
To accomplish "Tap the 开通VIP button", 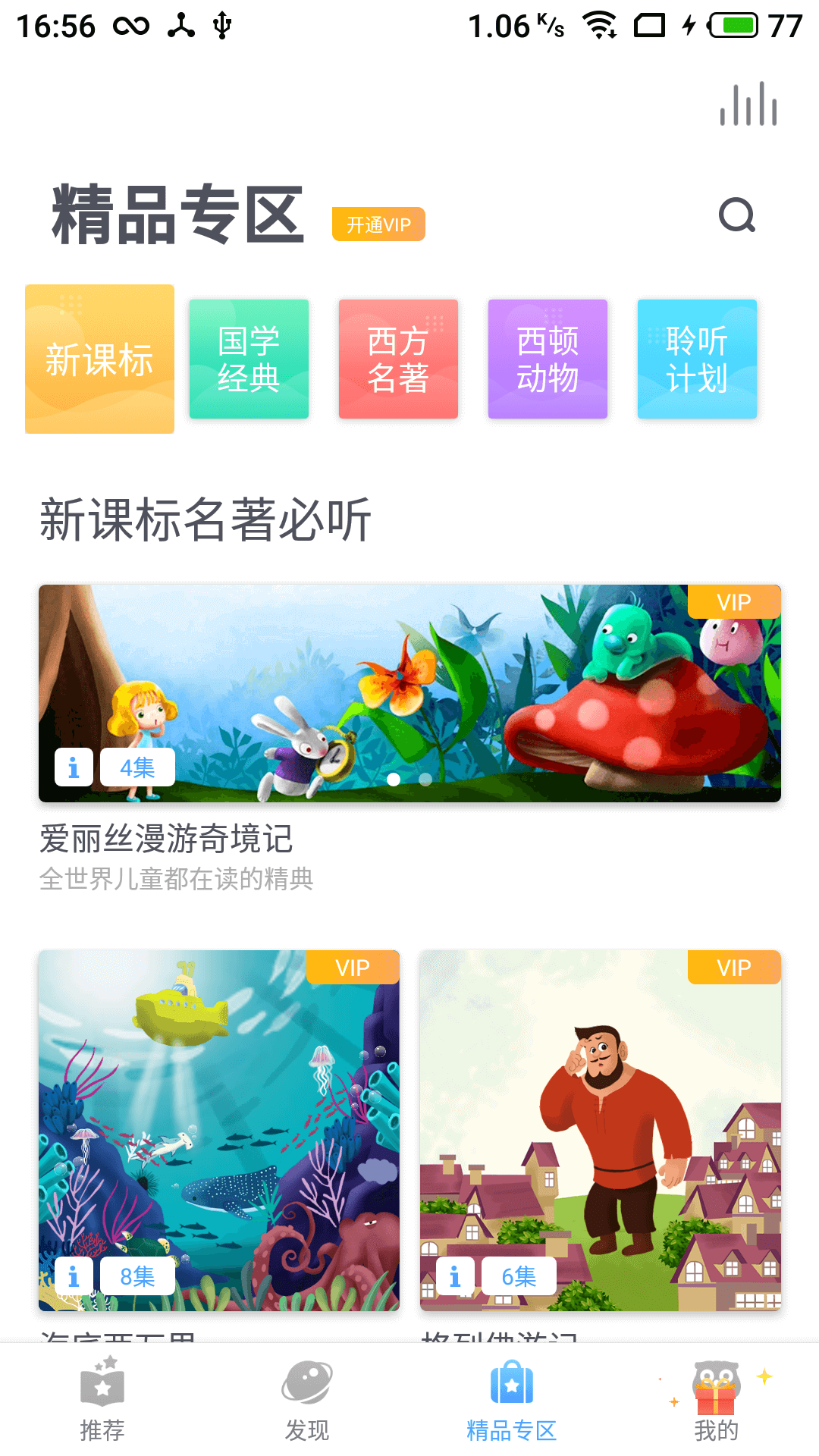I will (x=378, y=224).
